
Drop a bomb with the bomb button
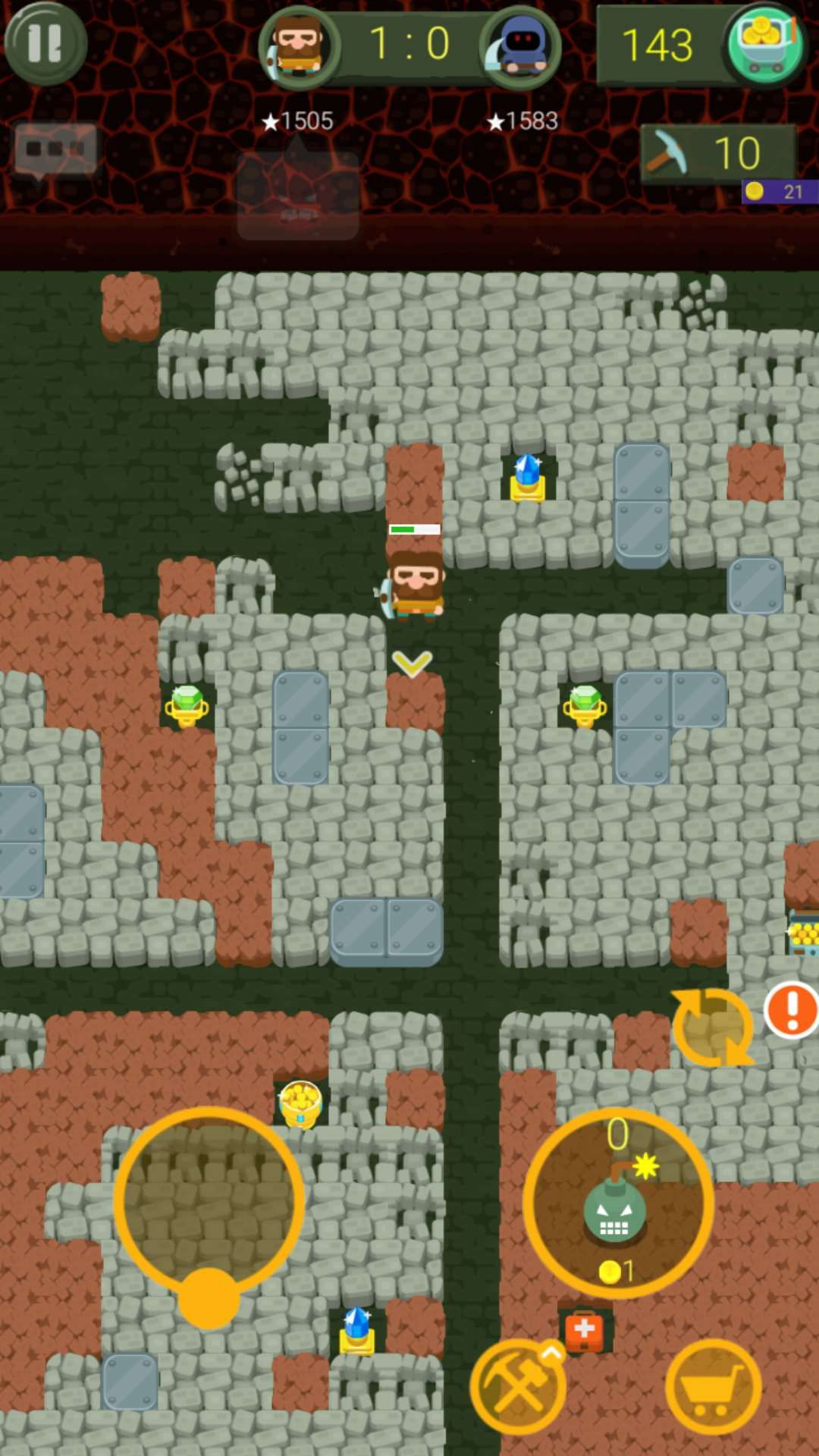pyautogui.click(x=617, y=1203)
